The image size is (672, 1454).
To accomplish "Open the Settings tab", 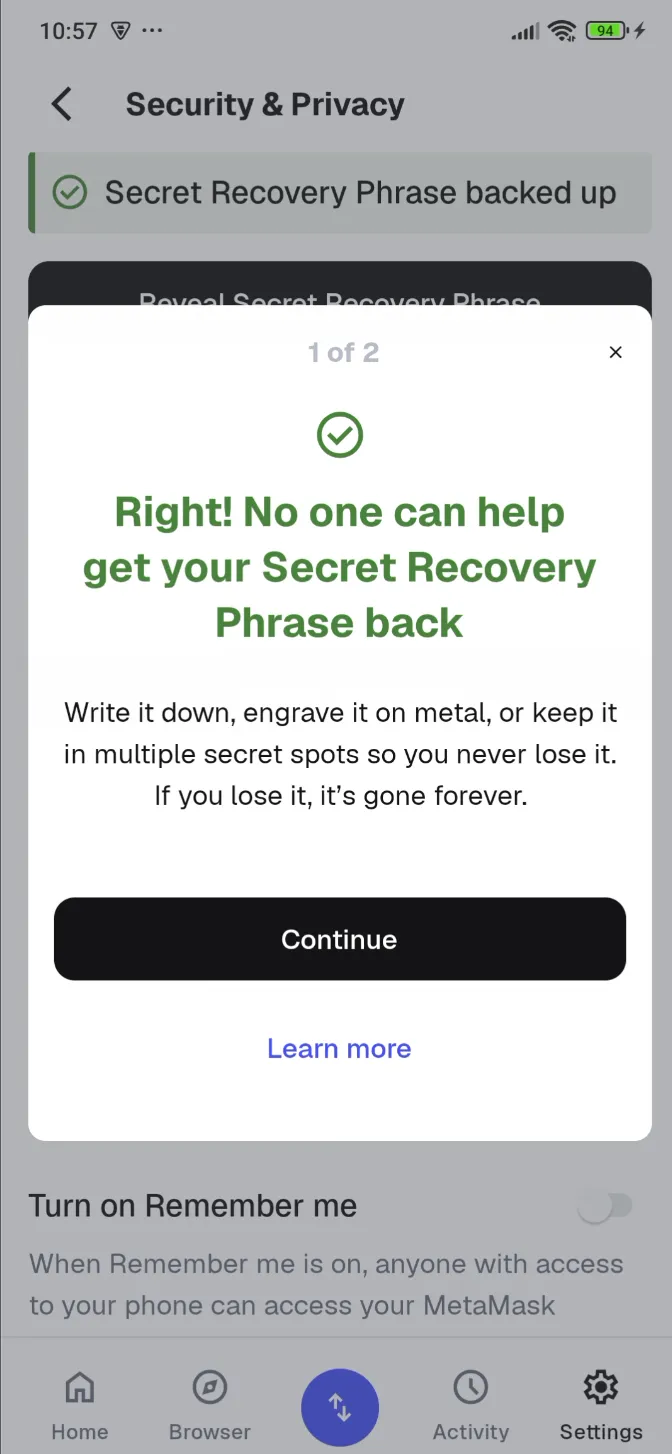I will 601,1405.
